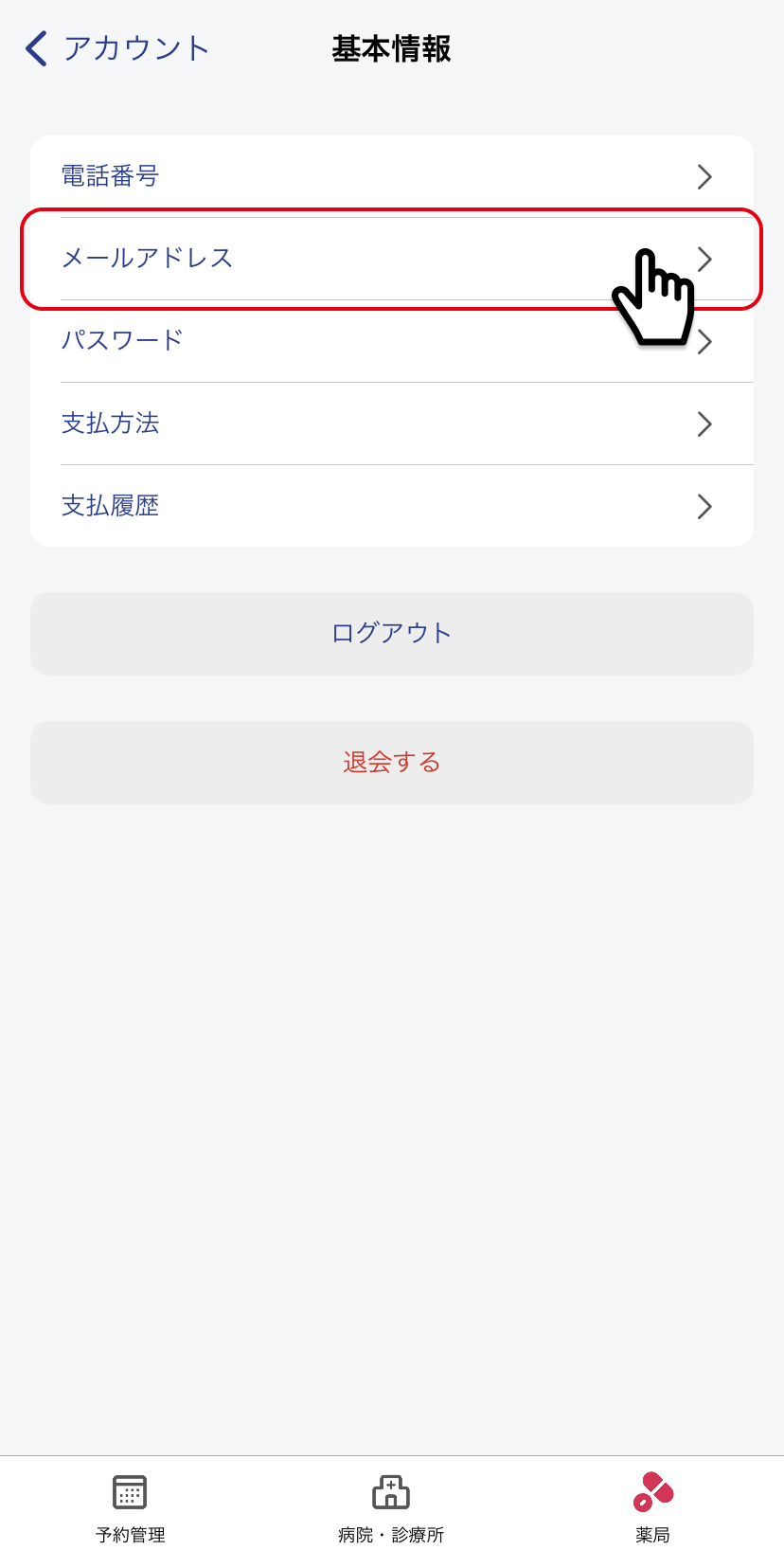
Task: Open the 電話番号 row
Action: tap(392, 176)
